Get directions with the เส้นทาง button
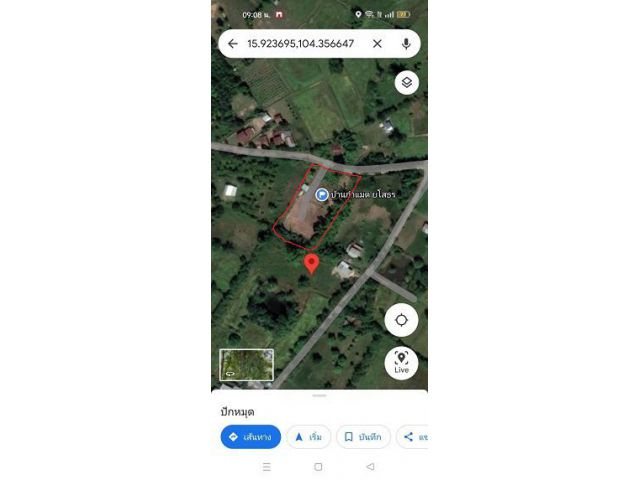The height and width of the screenshot is (480, 640). point(250,437)
